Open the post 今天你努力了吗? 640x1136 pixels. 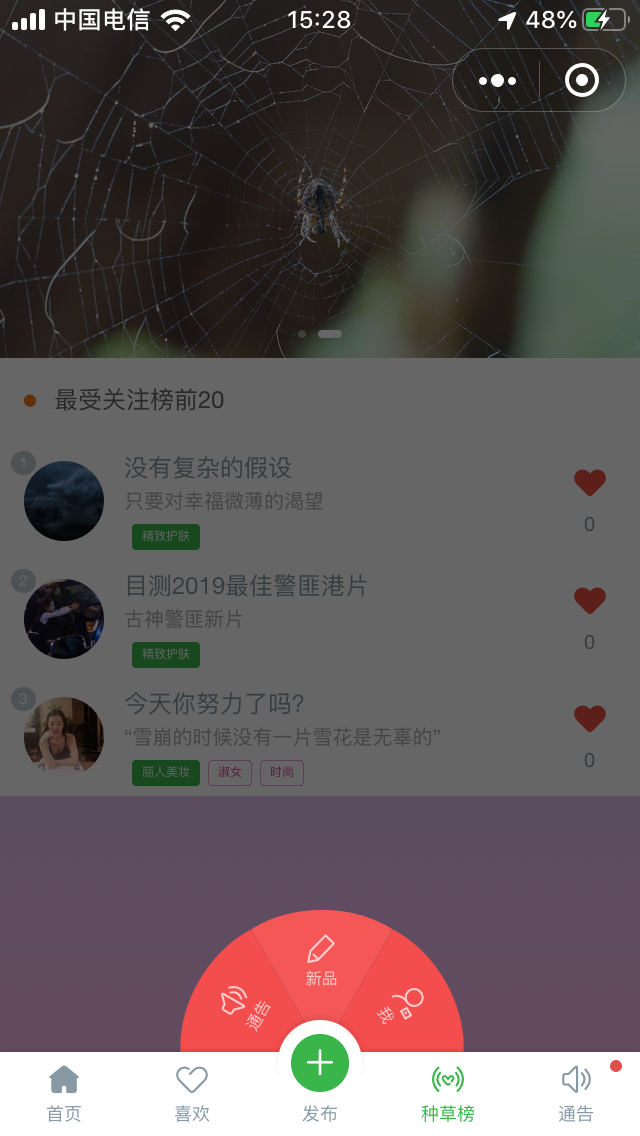coord(214,704)
